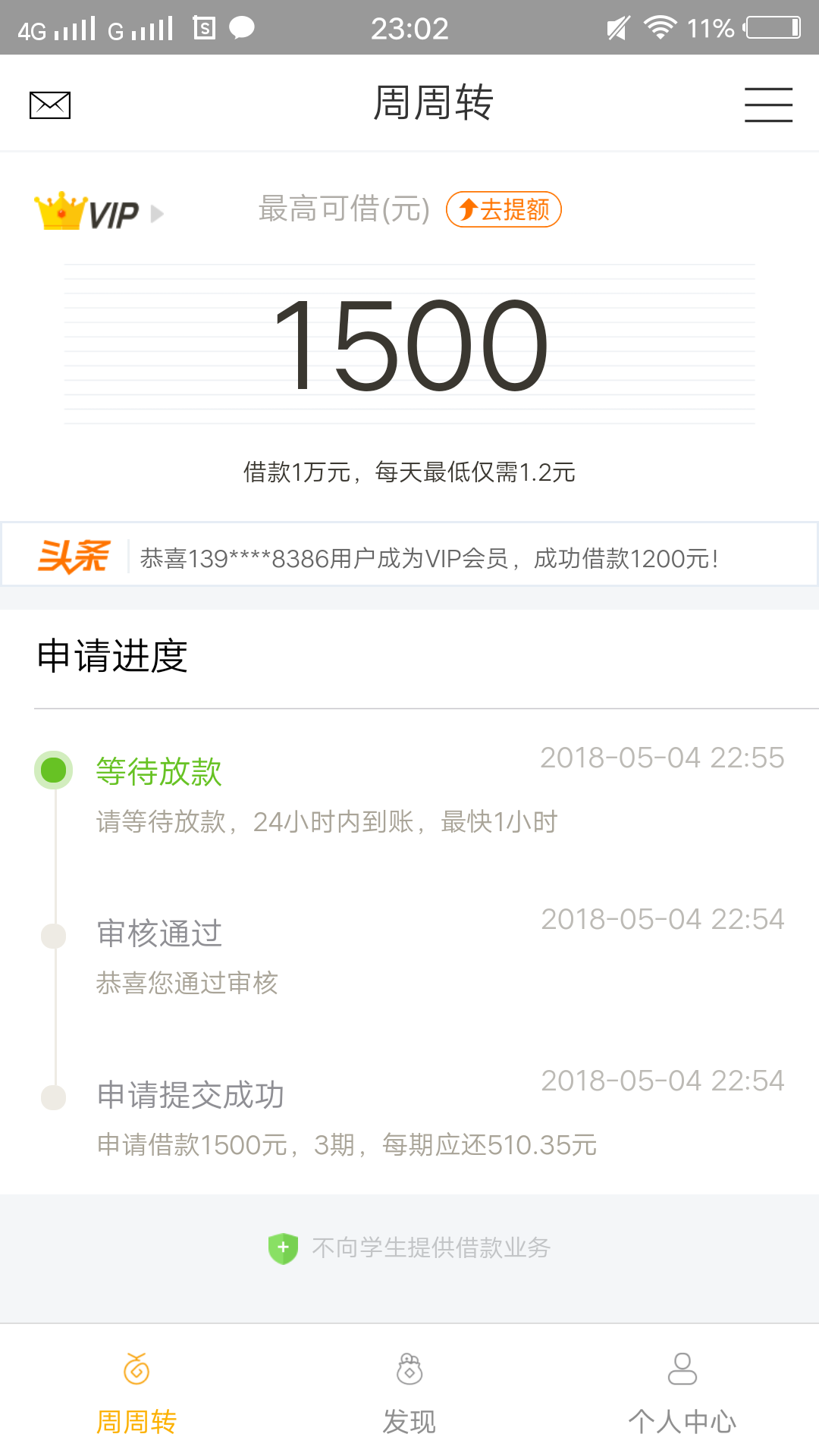The height and width of the screenshot is (1456, 819).
Task: Open the VIP membership entry
Action: click(99, 212)
